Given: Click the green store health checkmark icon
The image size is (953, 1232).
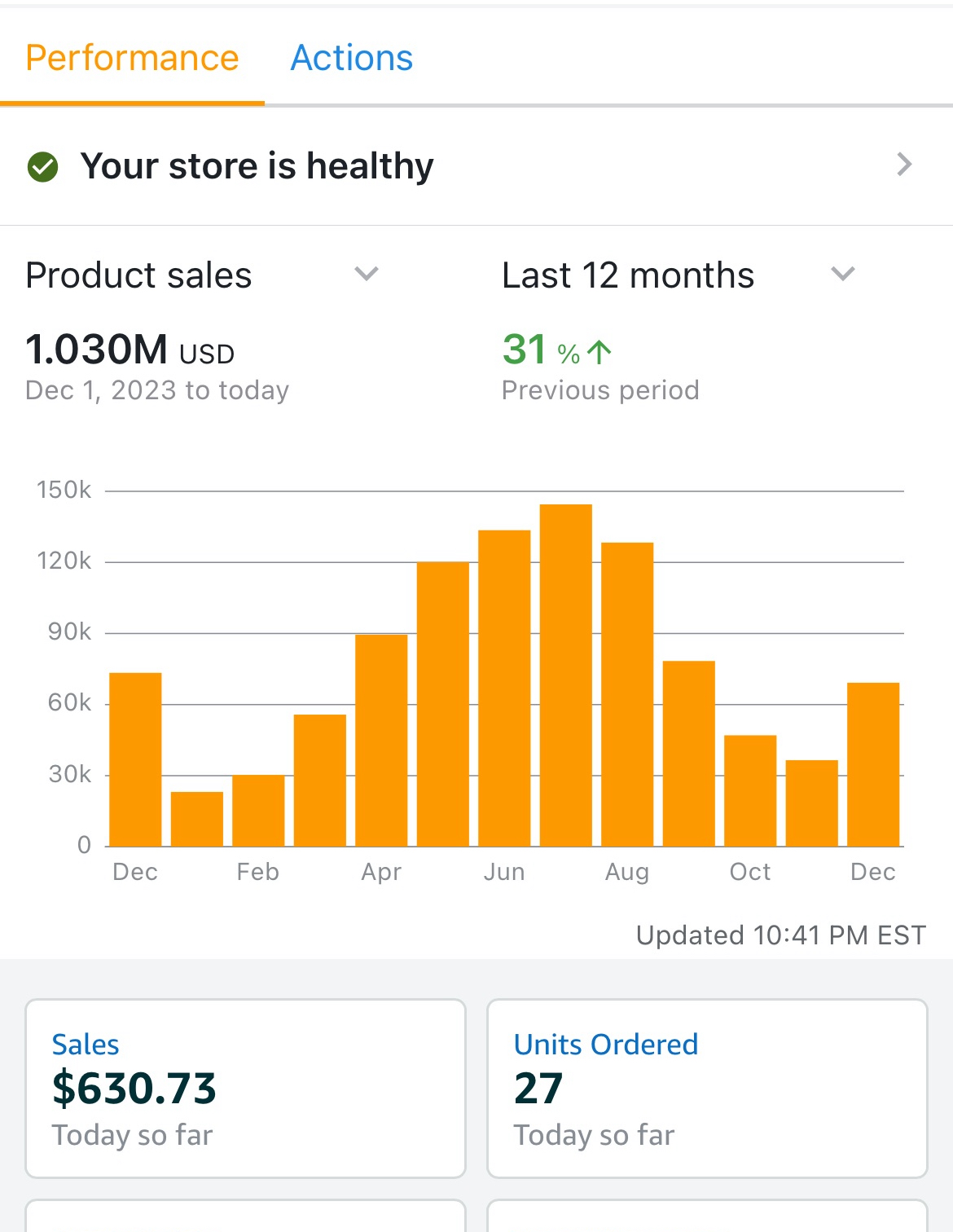Looking at the screenshot, I should [x=42, y=165].
